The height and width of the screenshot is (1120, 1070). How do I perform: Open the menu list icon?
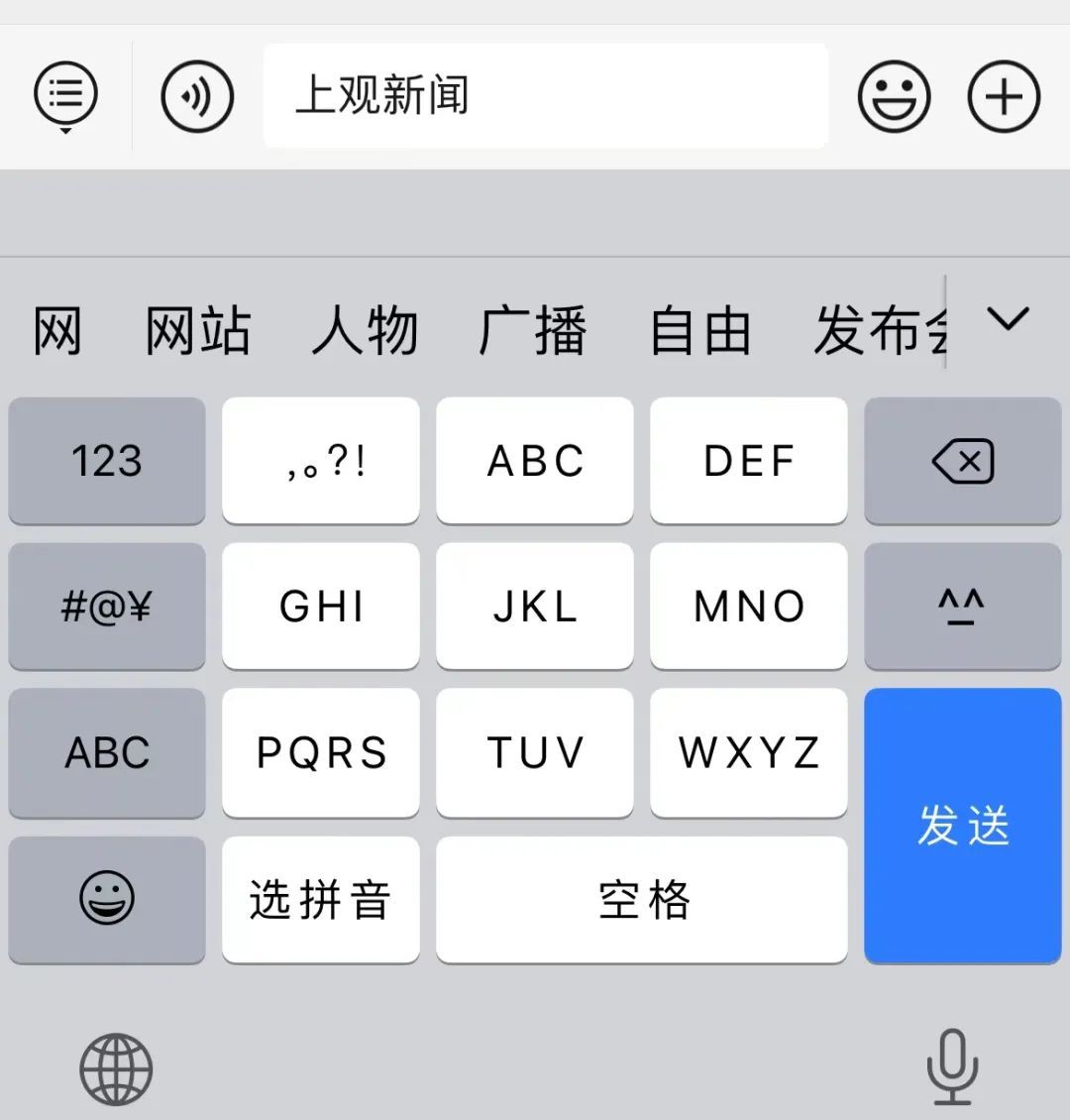65,96
